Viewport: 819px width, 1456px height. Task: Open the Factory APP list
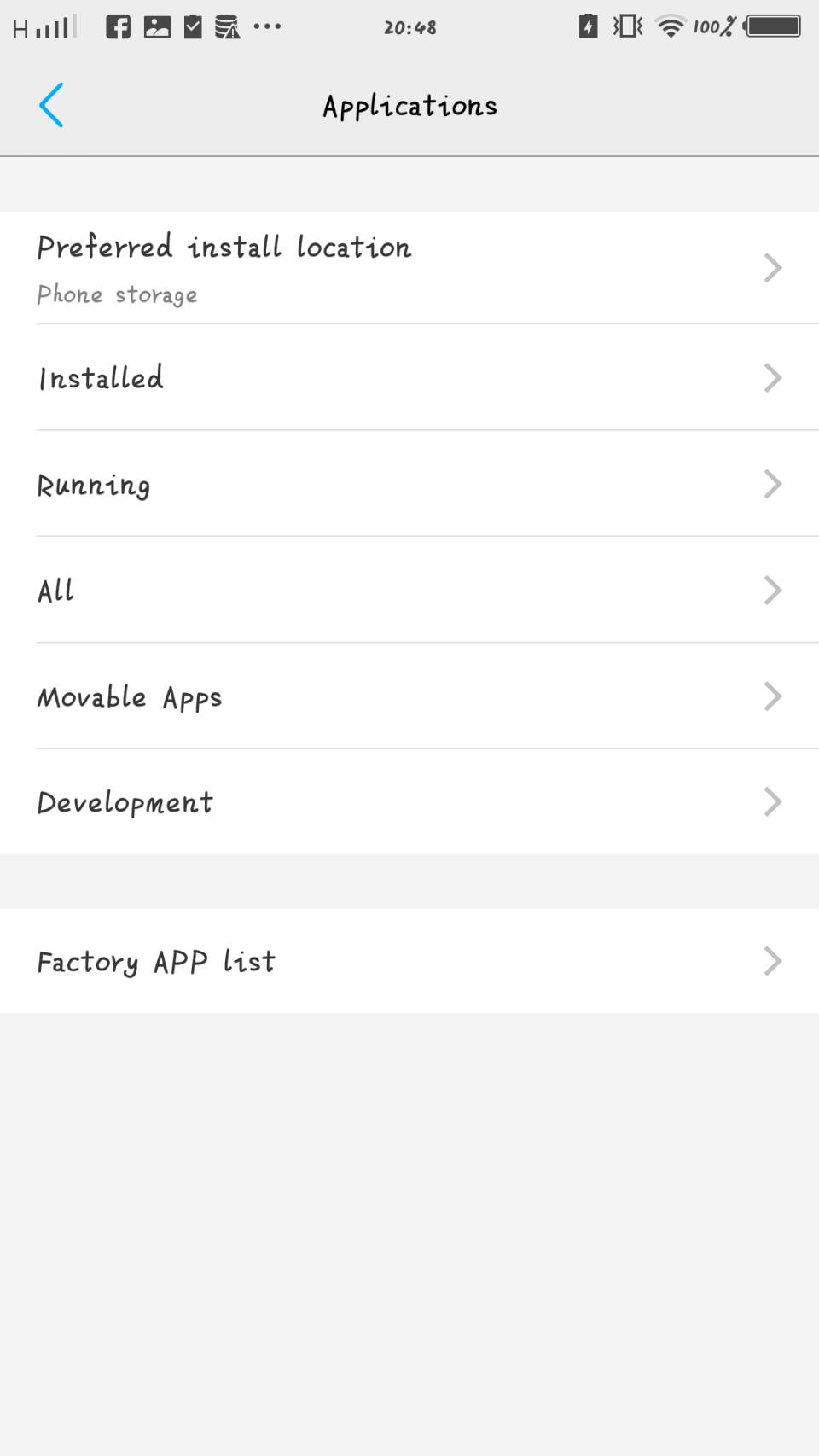tap(409, 961)
